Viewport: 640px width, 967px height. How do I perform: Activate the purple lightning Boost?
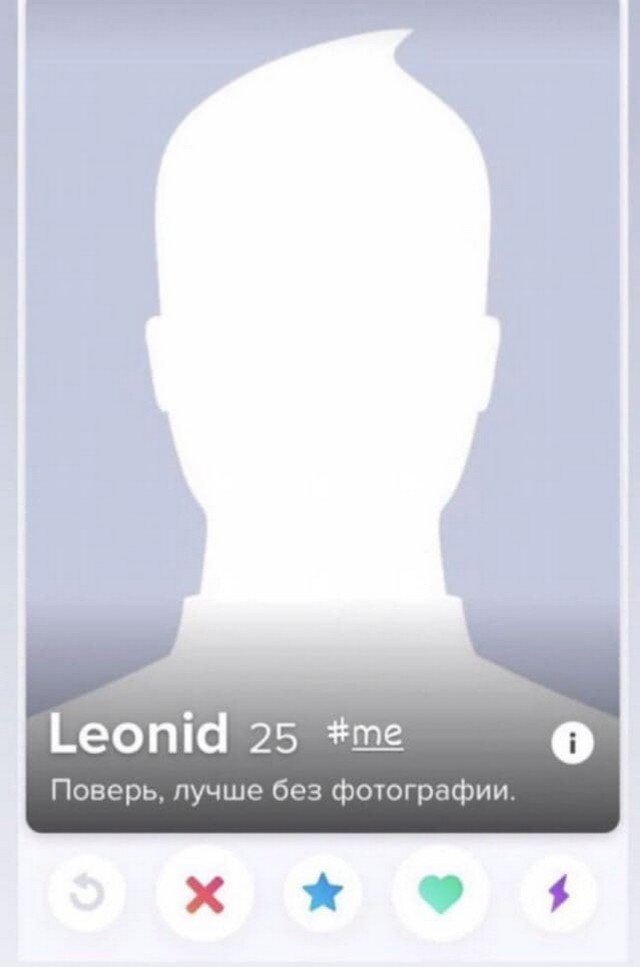click(x=559, y=892)
